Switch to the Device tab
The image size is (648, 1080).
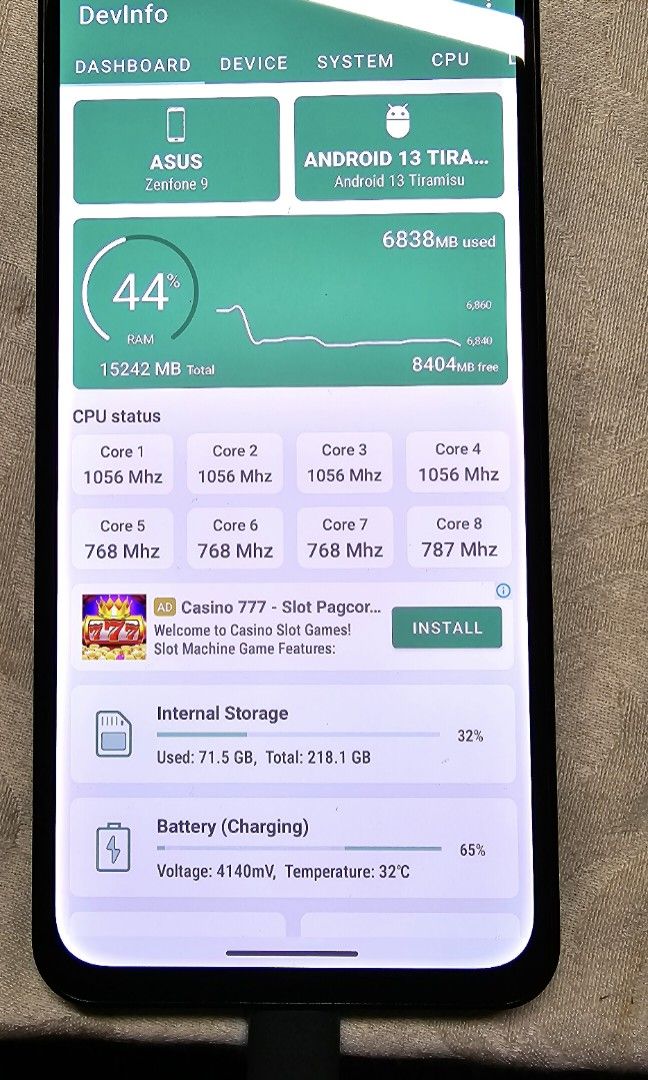point(254,63)
